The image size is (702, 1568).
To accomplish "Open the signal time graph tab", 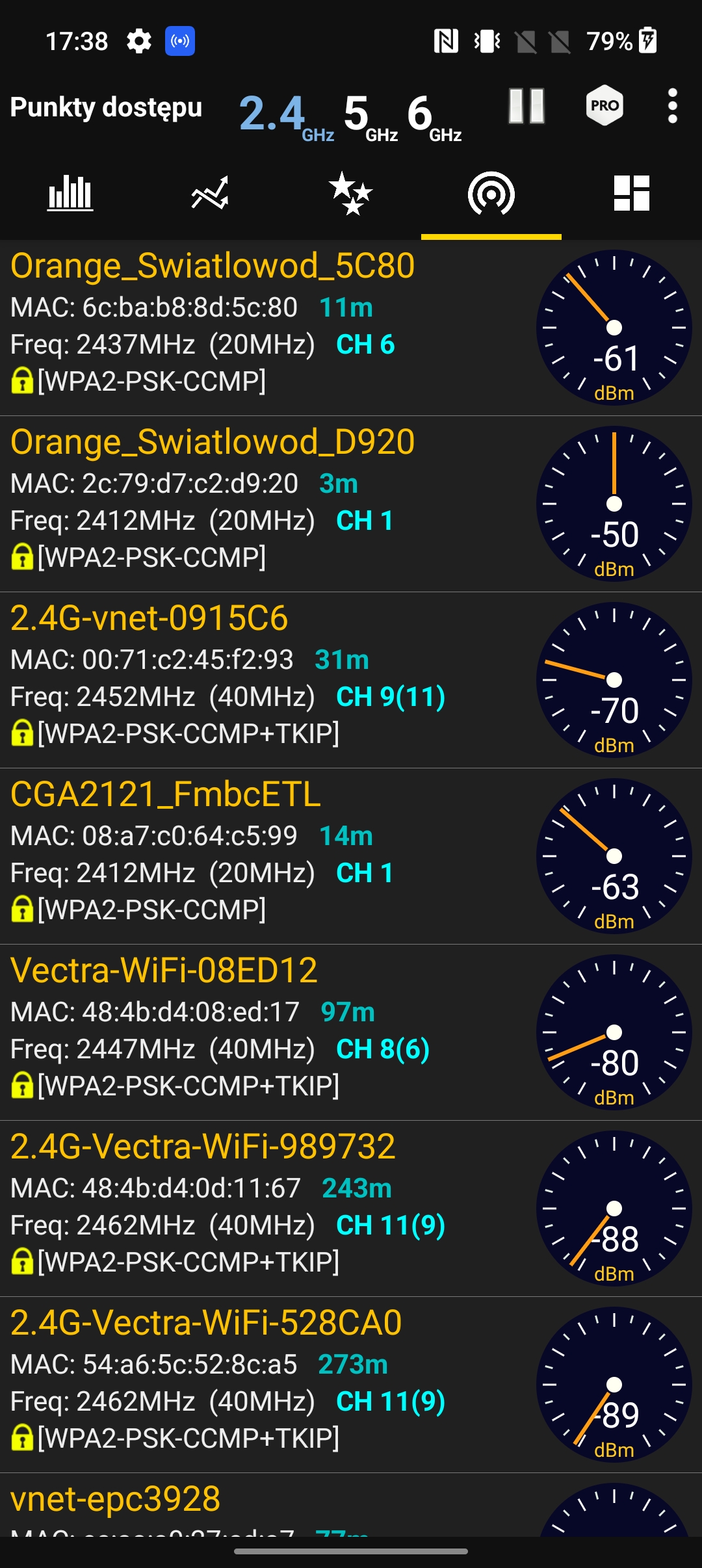I will 211,194.
